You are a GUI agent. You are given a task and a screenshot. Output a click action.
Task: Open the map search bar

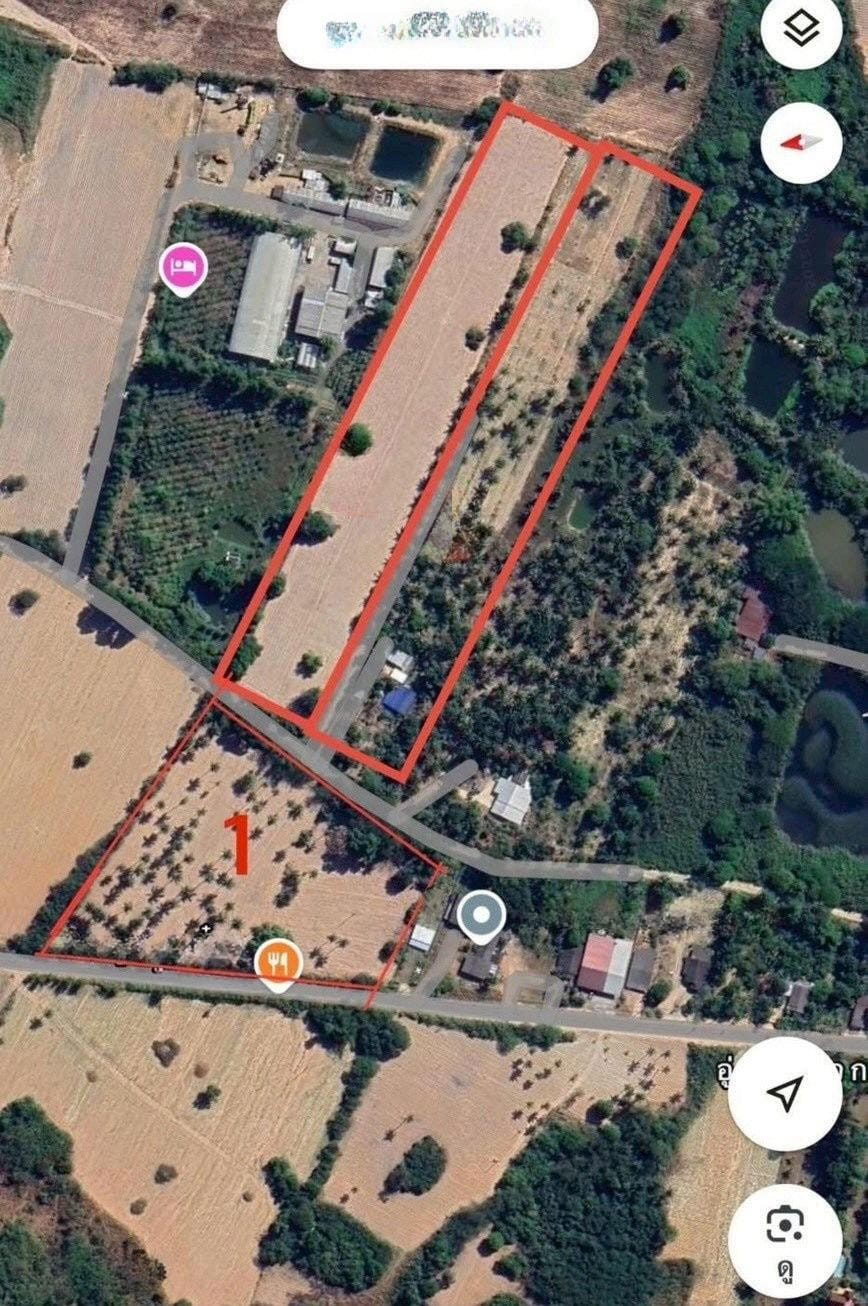point(437,33)
